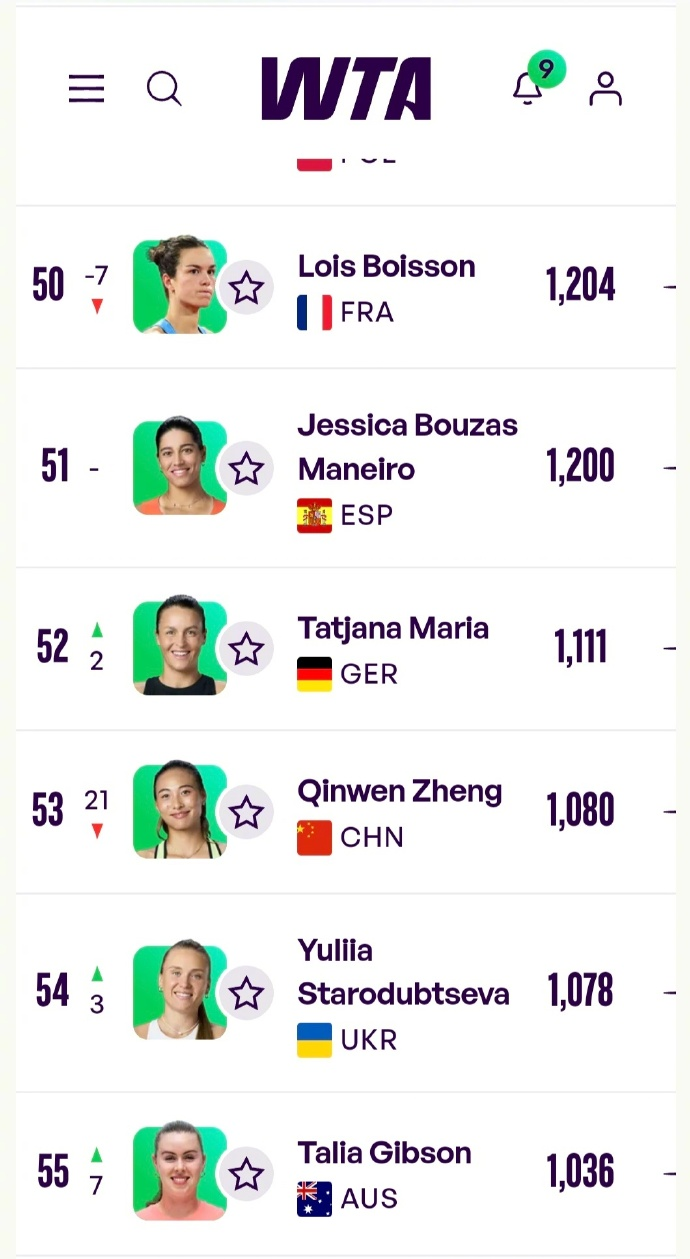The image size is (690, 1259).
Task: Add Qinwen Zheng to favorites
Action: pyautogui.click(x=246, y=812)
